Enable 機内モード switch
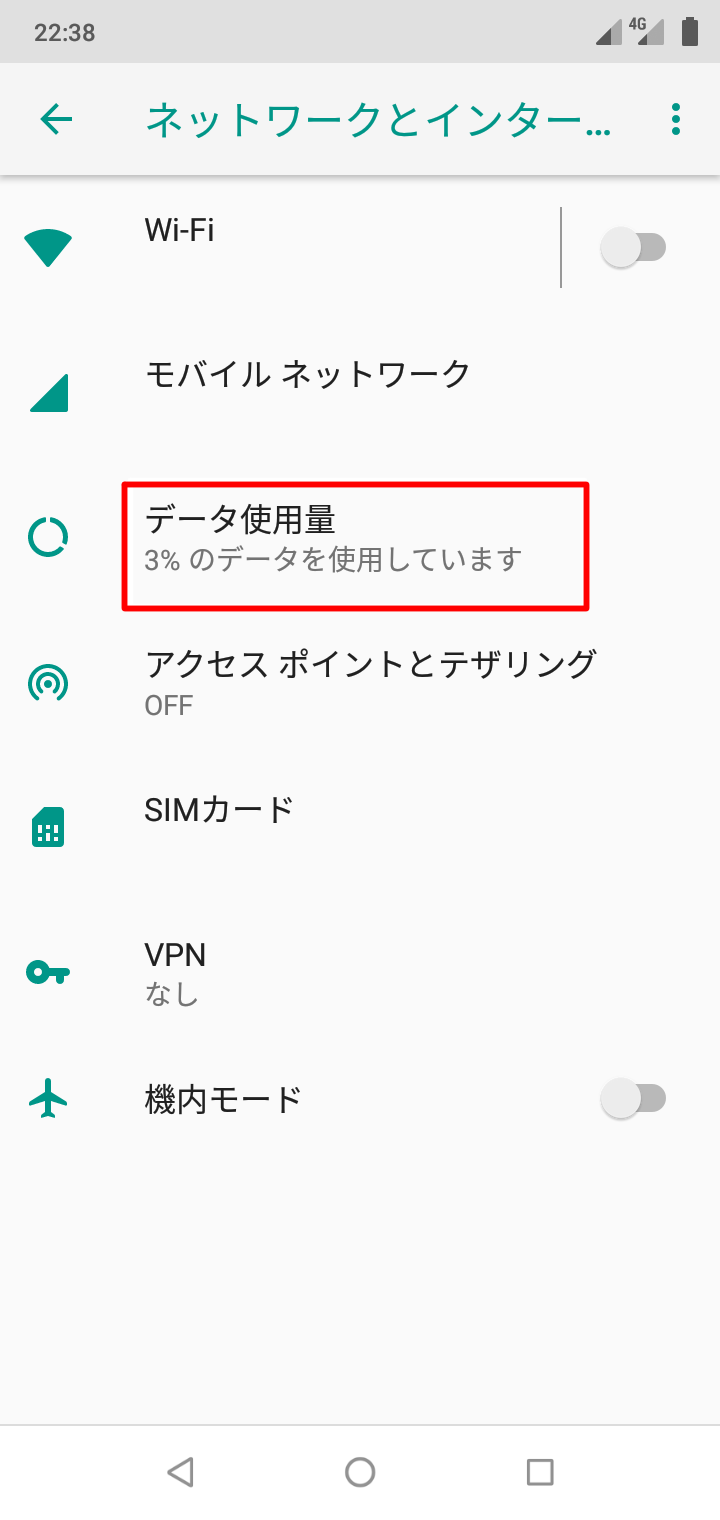This screenshot has height=1520, width=720. tap(633, 1099)
